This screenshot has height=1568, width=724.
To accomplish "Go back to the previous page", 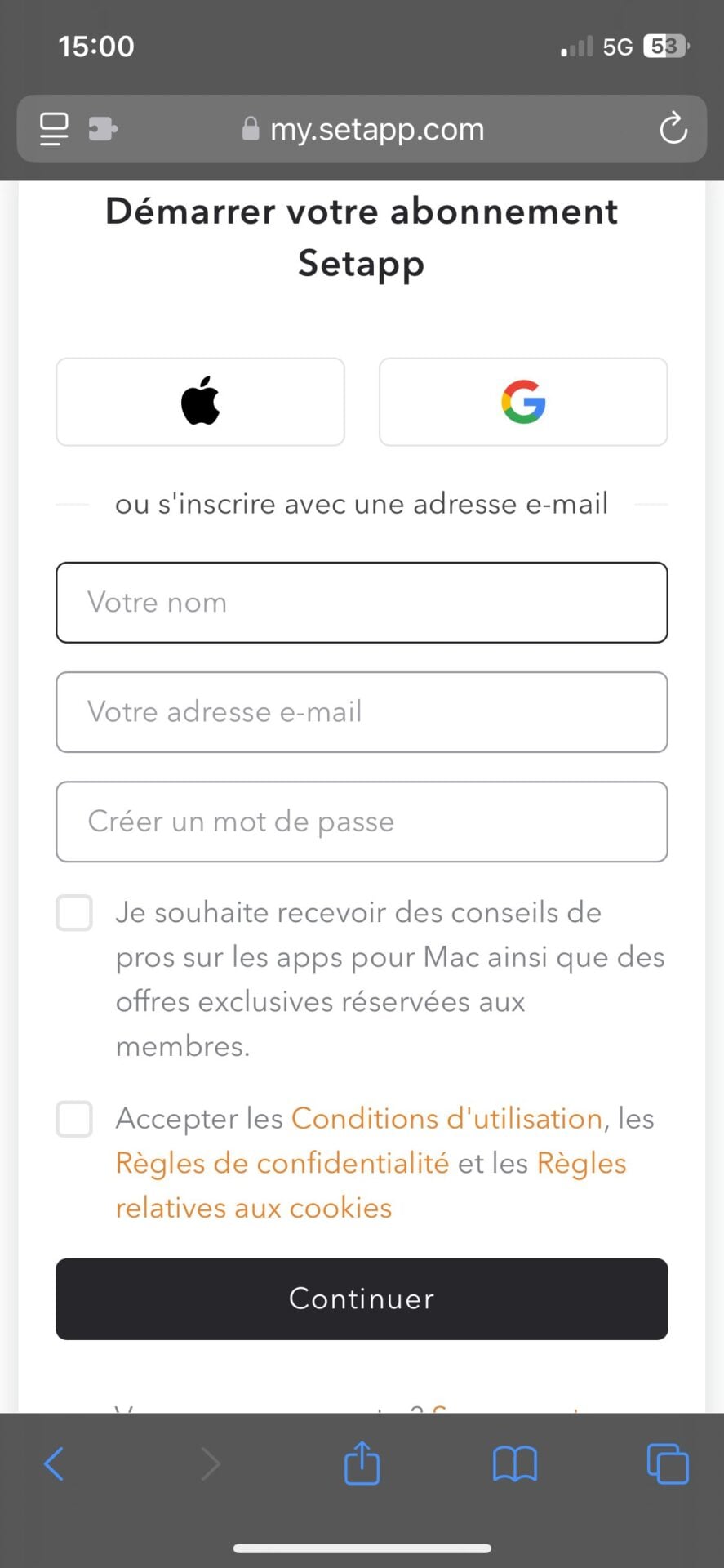I will point(54,1463).
